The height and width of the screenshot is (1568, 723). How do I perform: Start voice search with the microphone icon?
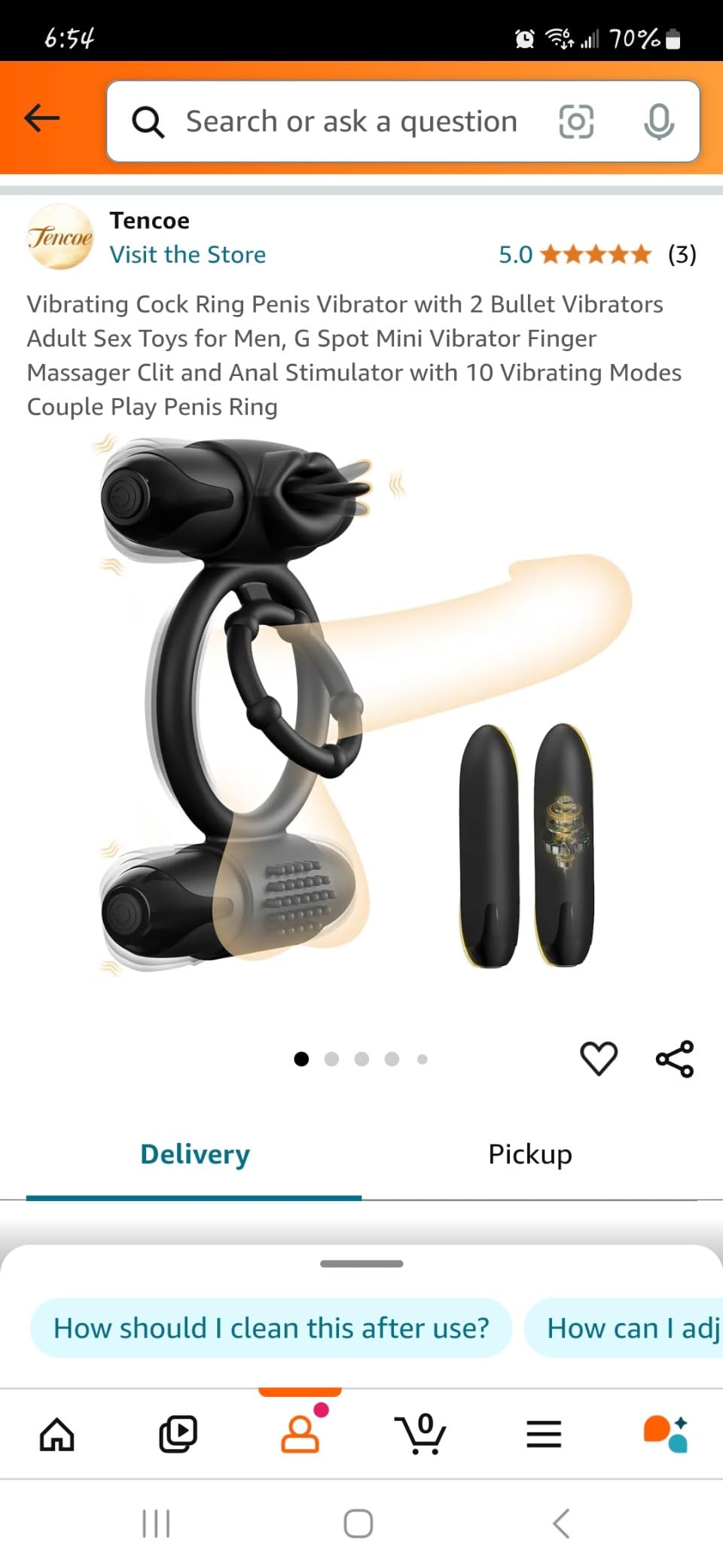point(659,121)
